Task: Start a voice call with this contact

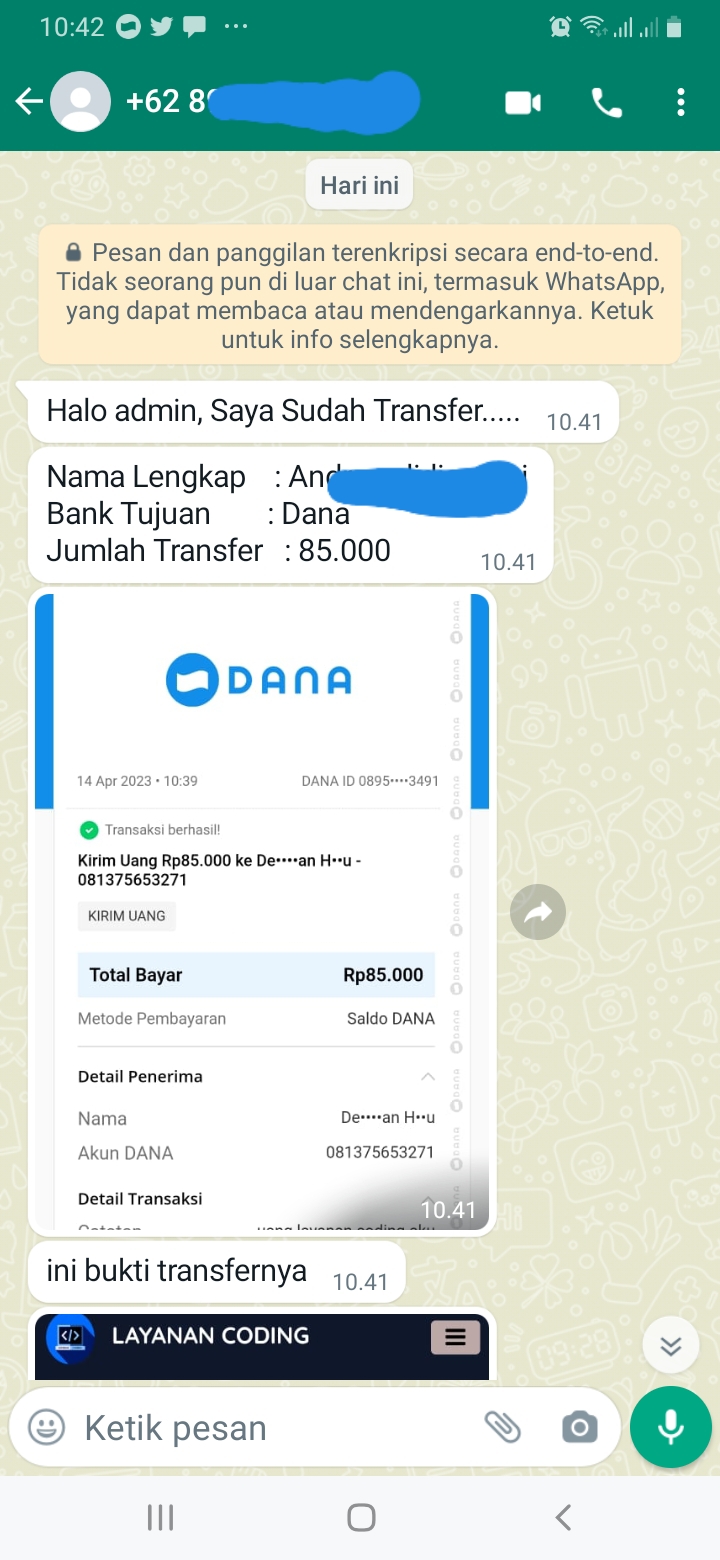Action: 606,102
